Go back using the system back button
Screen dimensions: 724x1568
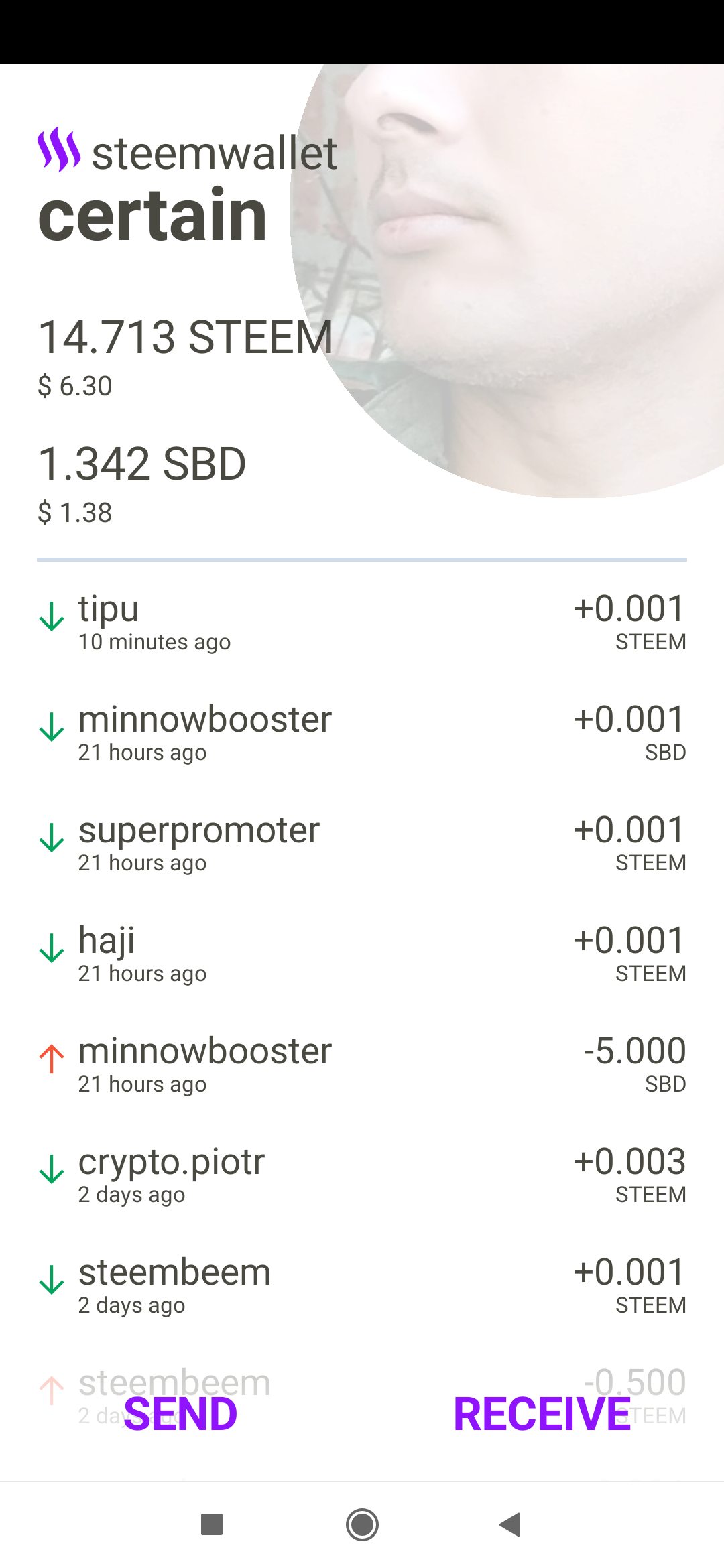pos(511,1524)
